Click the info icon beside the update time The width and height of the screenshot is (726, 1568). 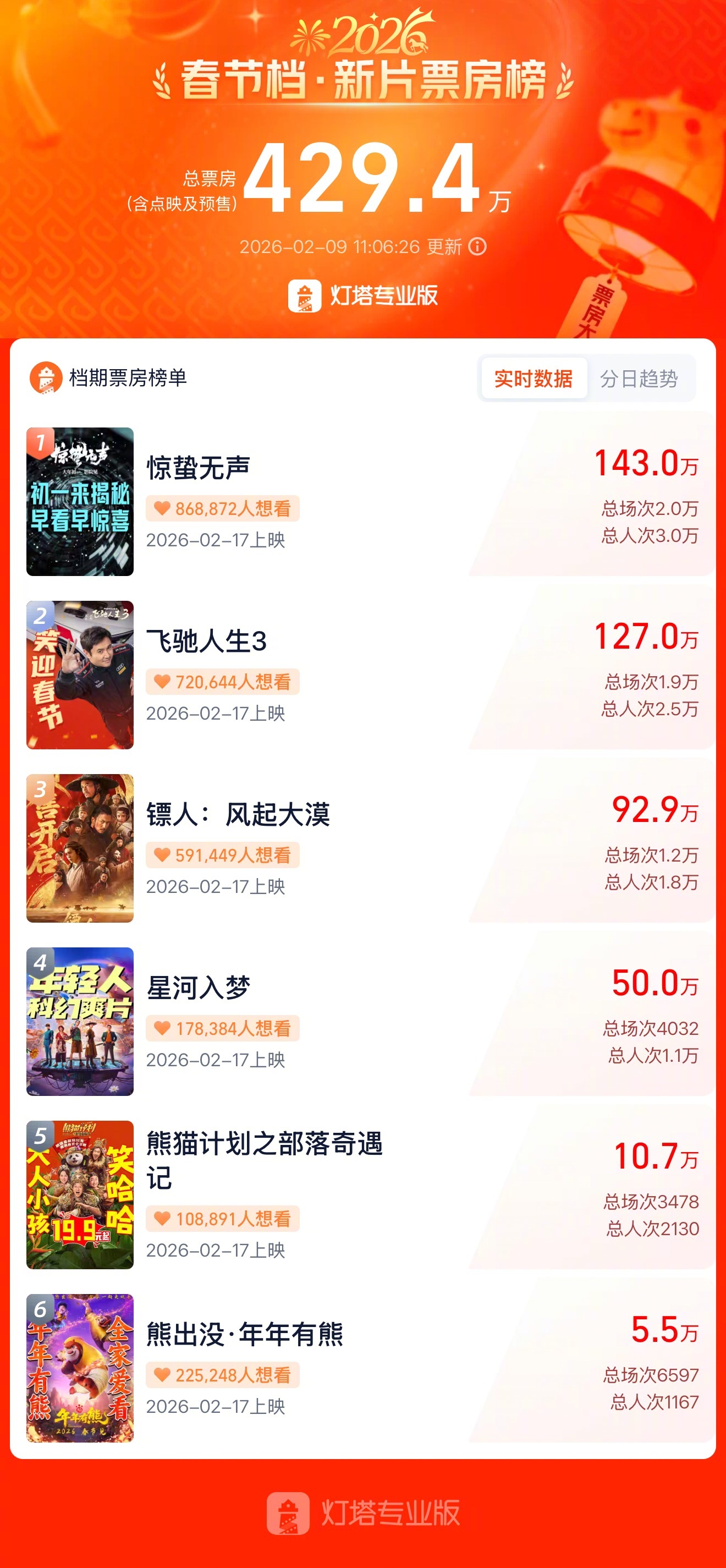tap(479, 247)
